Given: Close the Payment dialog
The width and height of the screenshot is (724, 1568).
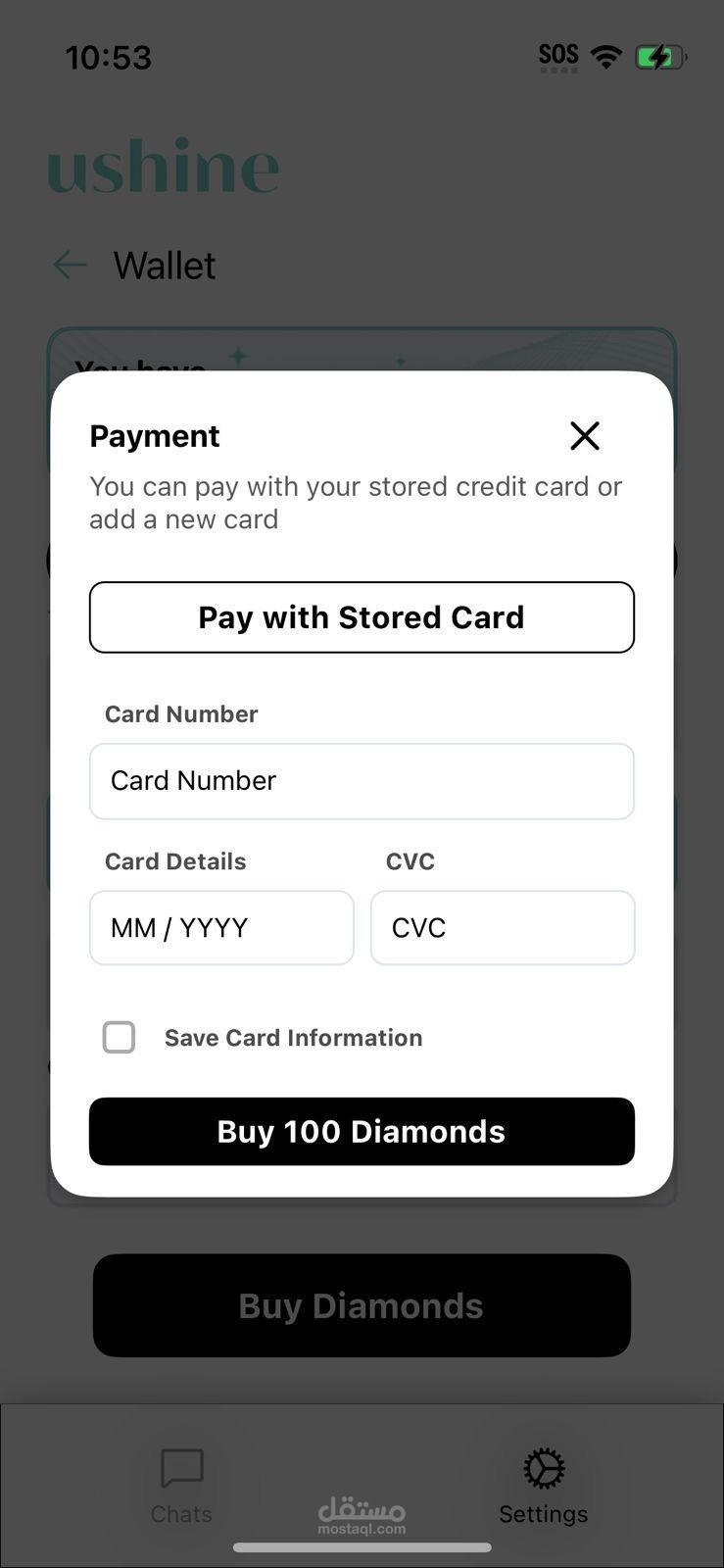Looking at the screenshot, I should 585,436.
